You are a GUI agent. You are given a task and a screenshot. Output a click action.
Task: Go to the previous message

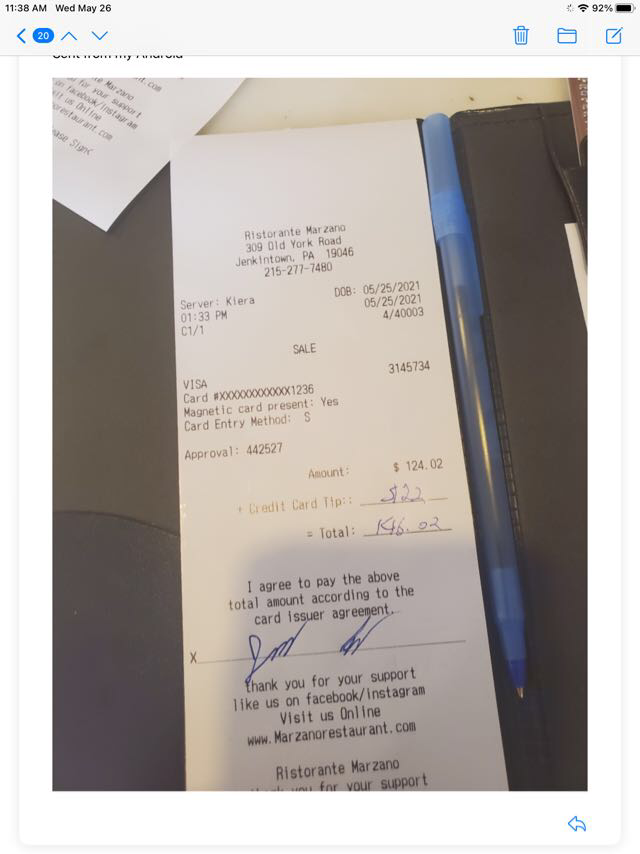coord(68,36)
